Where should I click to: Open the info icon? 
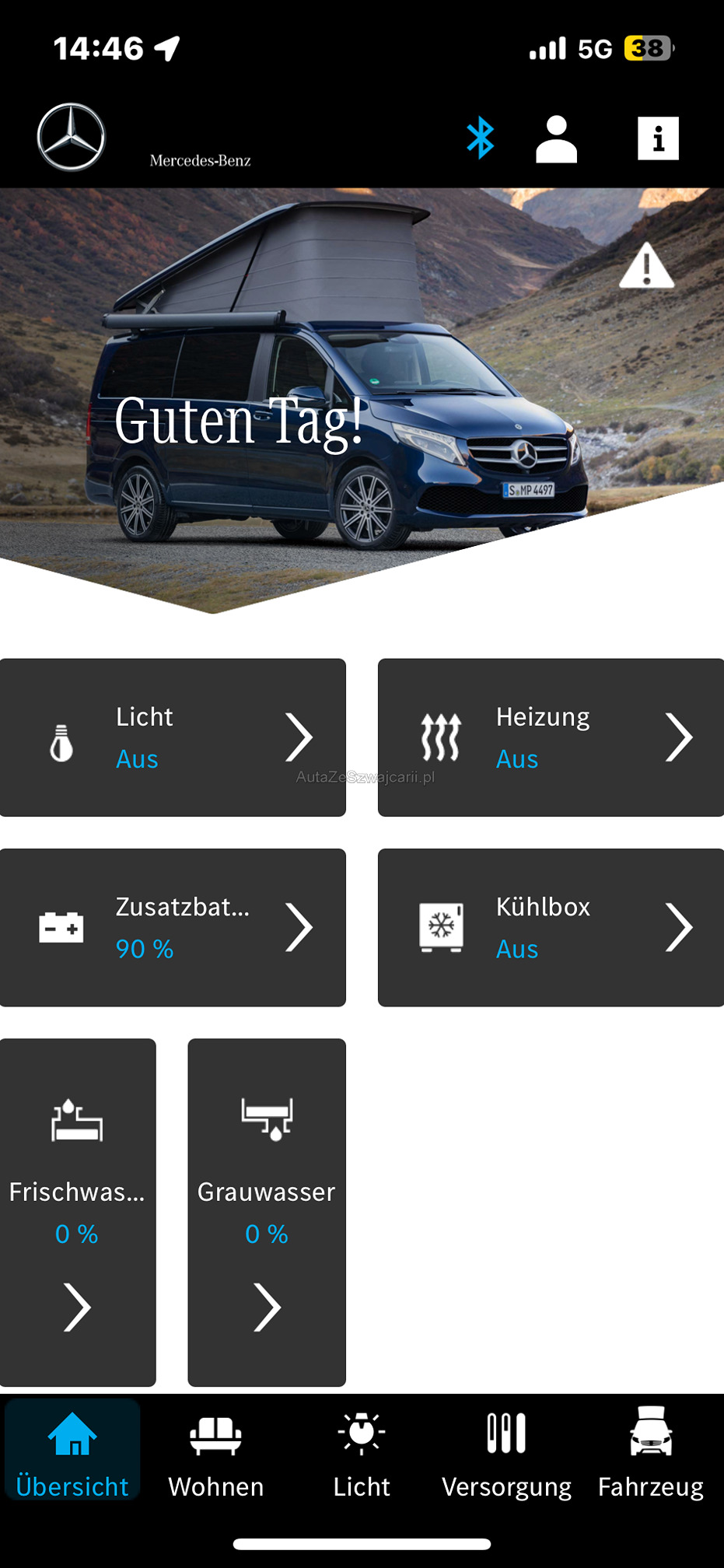658,138
